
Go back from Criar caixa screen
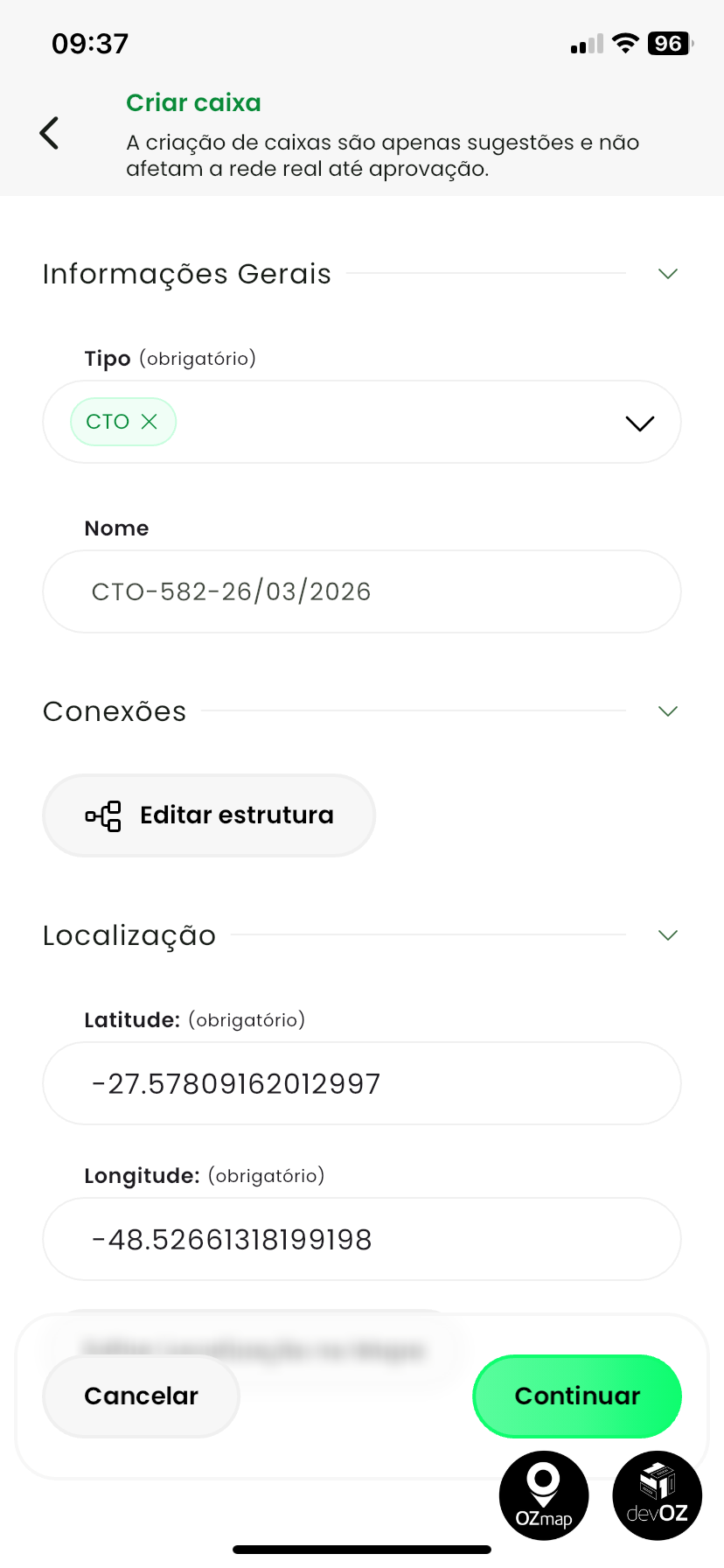[x=50, y=134]
